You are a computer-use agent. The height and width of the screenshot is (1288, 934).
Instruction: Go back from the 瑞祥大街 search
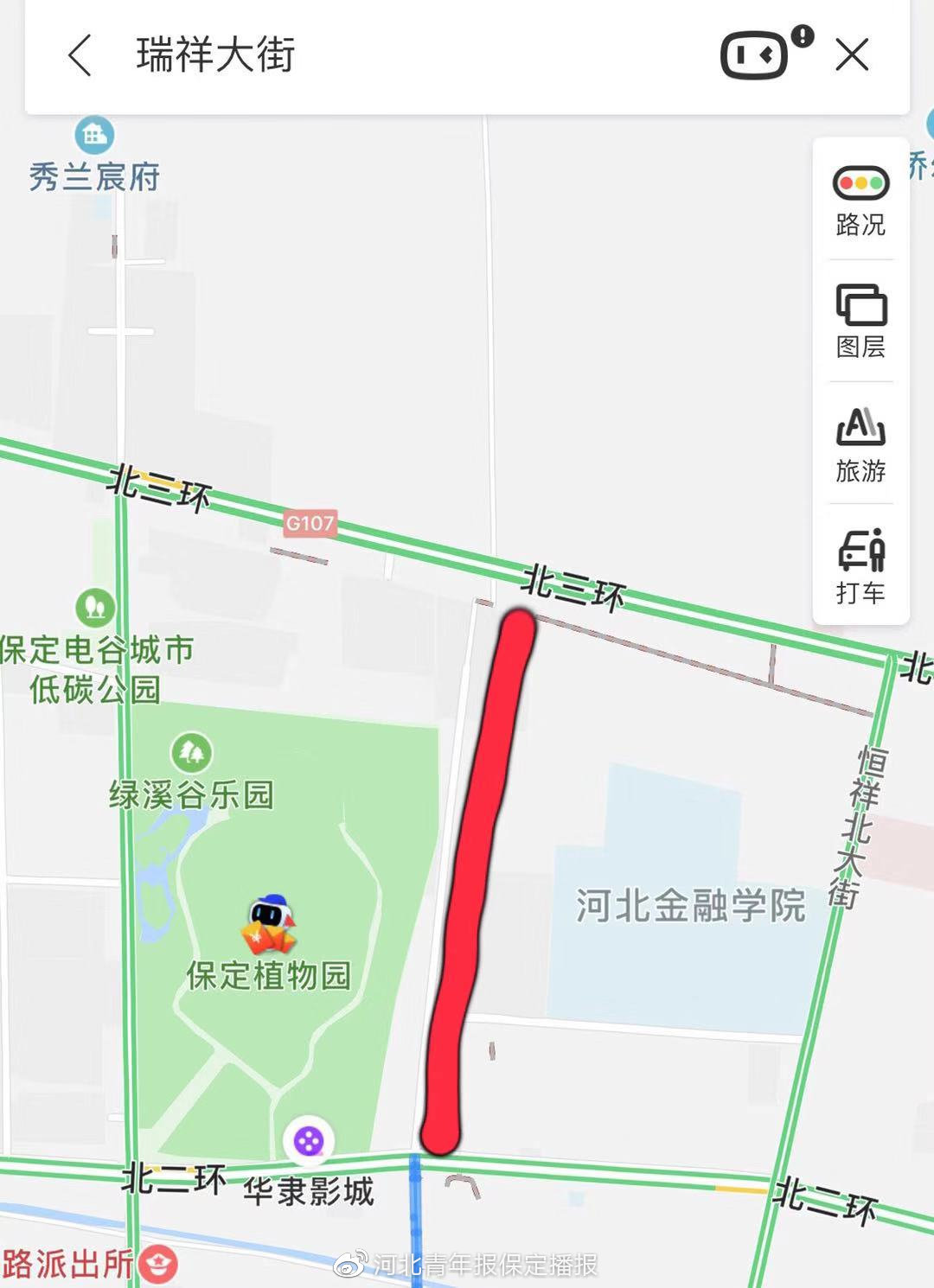tap(80, 56)
